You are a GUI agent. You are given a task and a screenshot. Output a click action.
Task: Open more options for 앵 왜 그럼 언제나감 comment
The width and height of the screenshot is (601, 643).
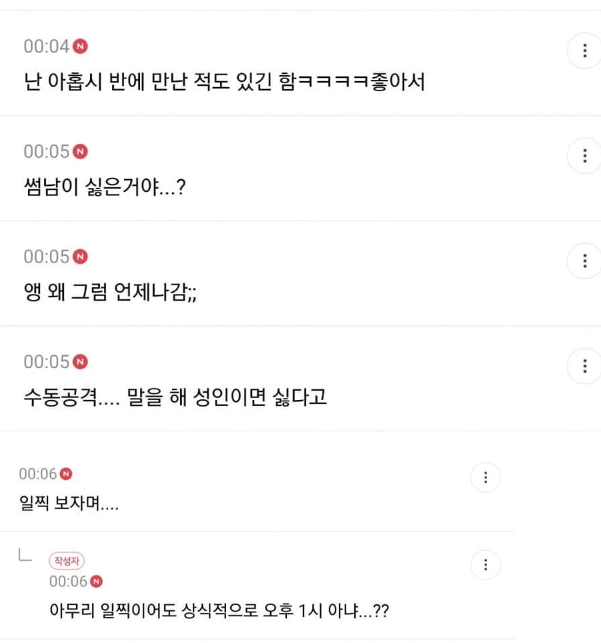[x=584, y=261]
